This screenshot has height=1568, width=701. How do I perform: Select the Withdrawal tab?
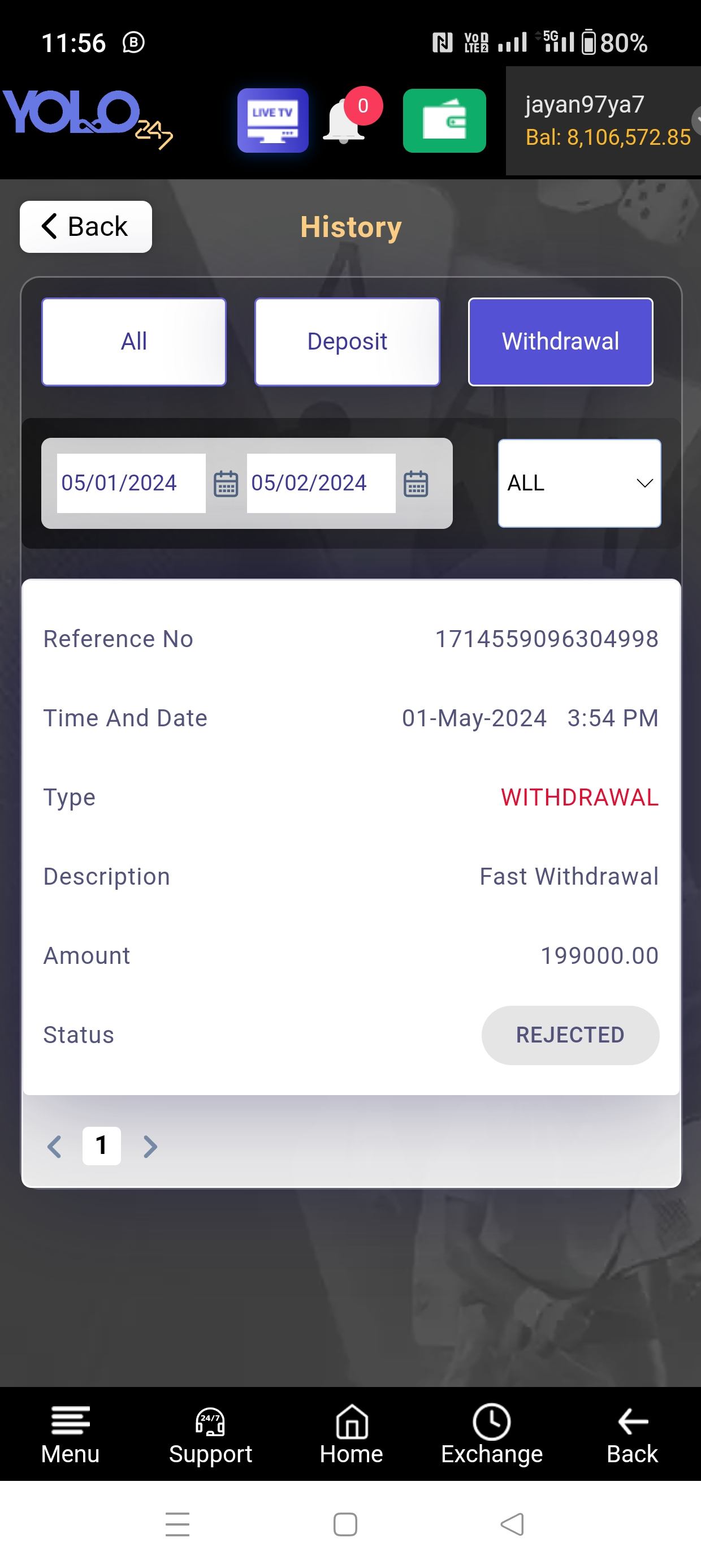[x=560, y=342]
